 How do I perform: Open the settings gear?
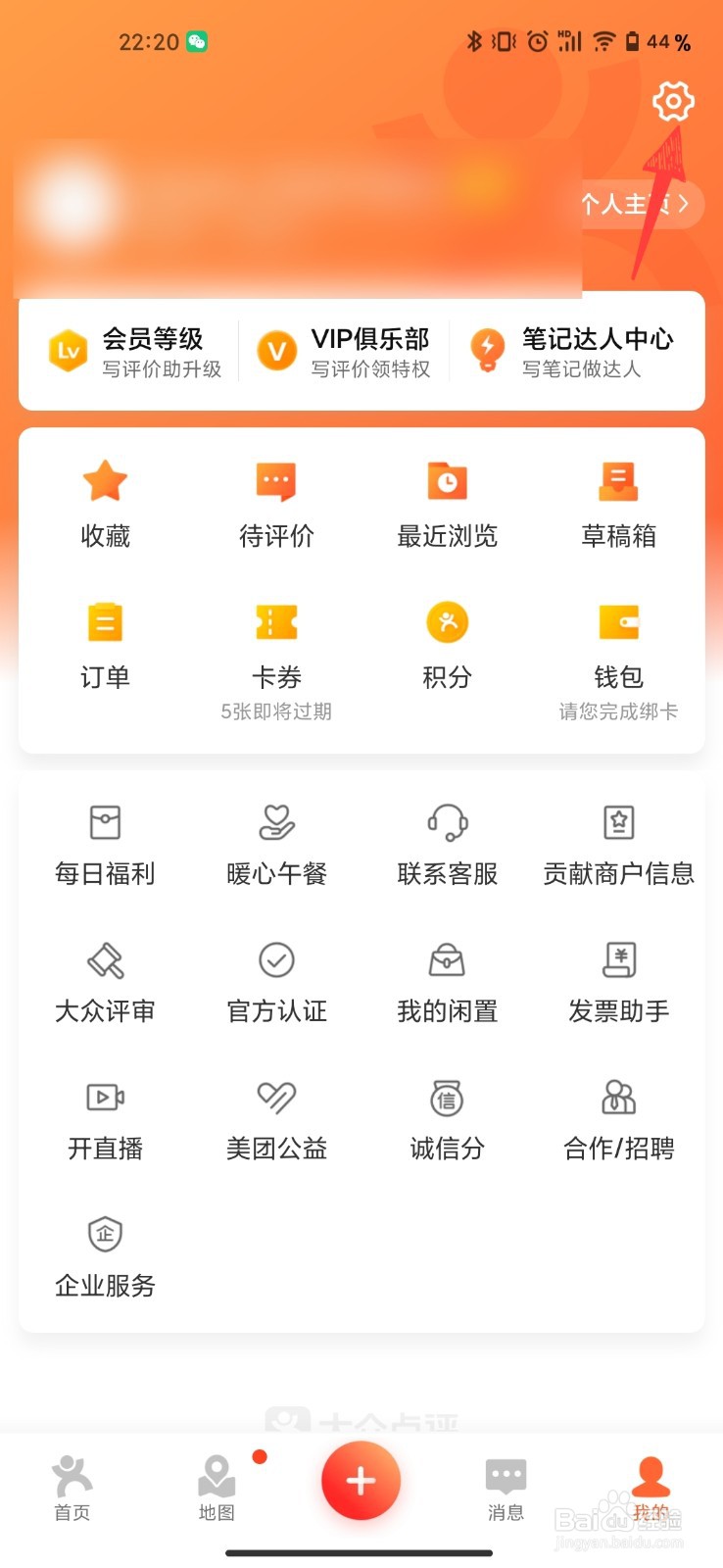click(x=672, y=101)
